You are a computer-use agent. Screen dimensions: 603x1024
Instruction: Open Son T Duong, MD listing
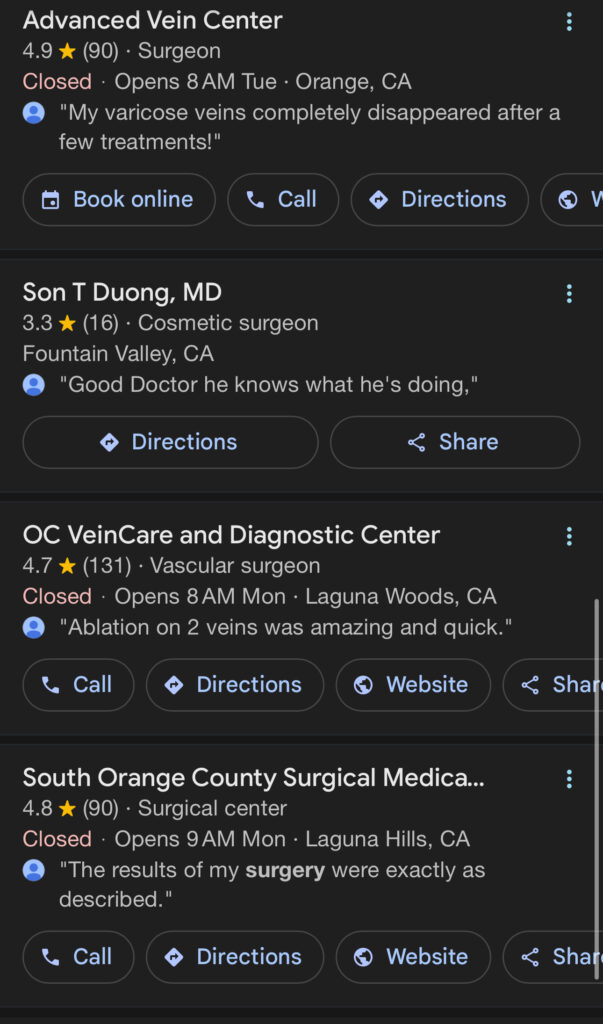pos(122,292)
